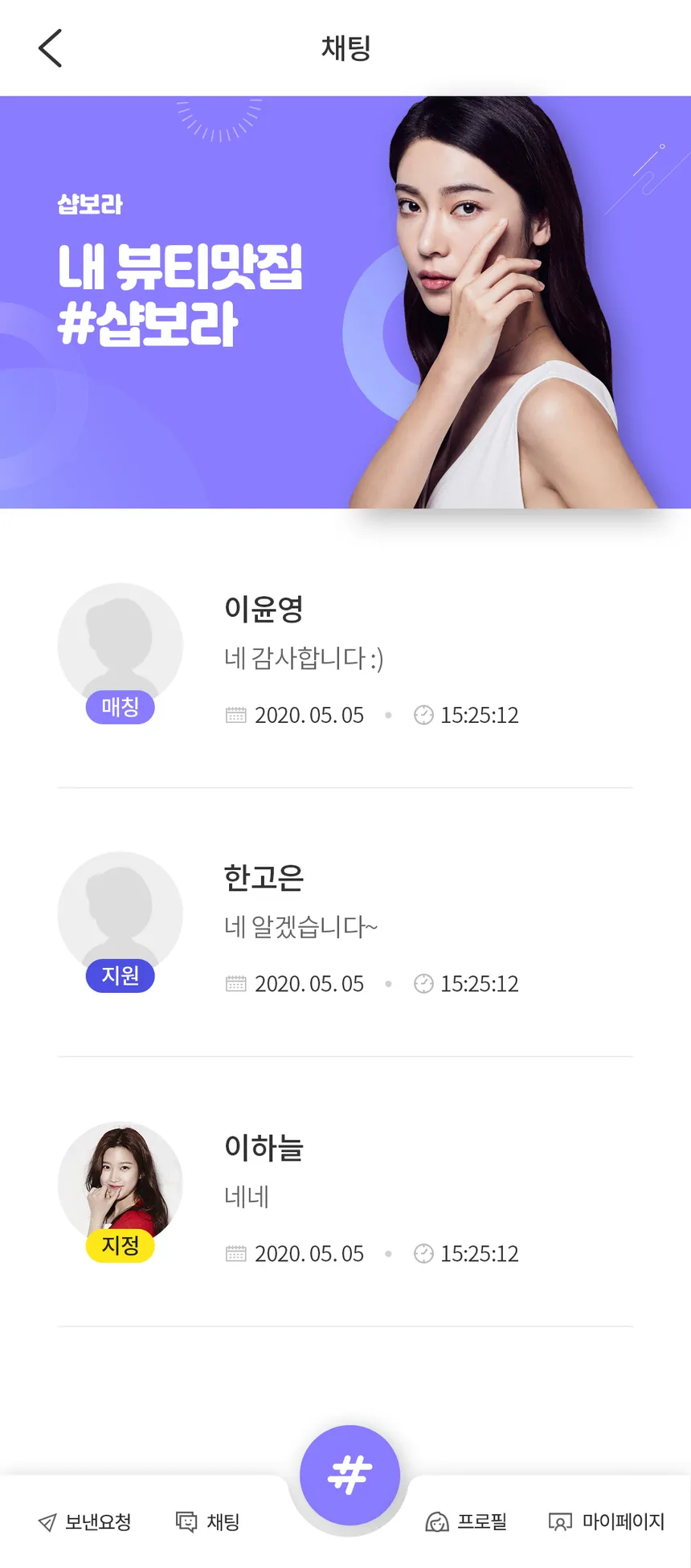
Task: Open the chat with 이윤영
Action: [x=345, y=655]
